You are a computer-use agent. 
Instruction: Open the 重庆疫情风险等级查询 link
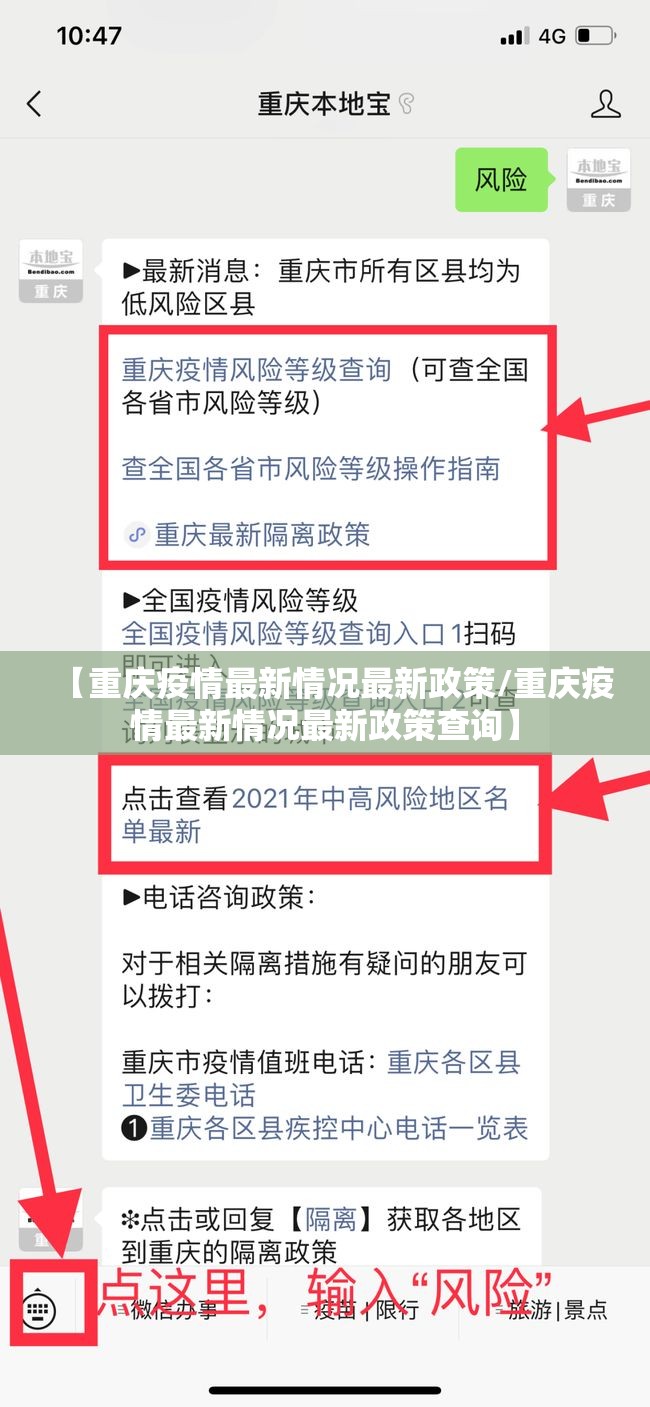point(256,370)
